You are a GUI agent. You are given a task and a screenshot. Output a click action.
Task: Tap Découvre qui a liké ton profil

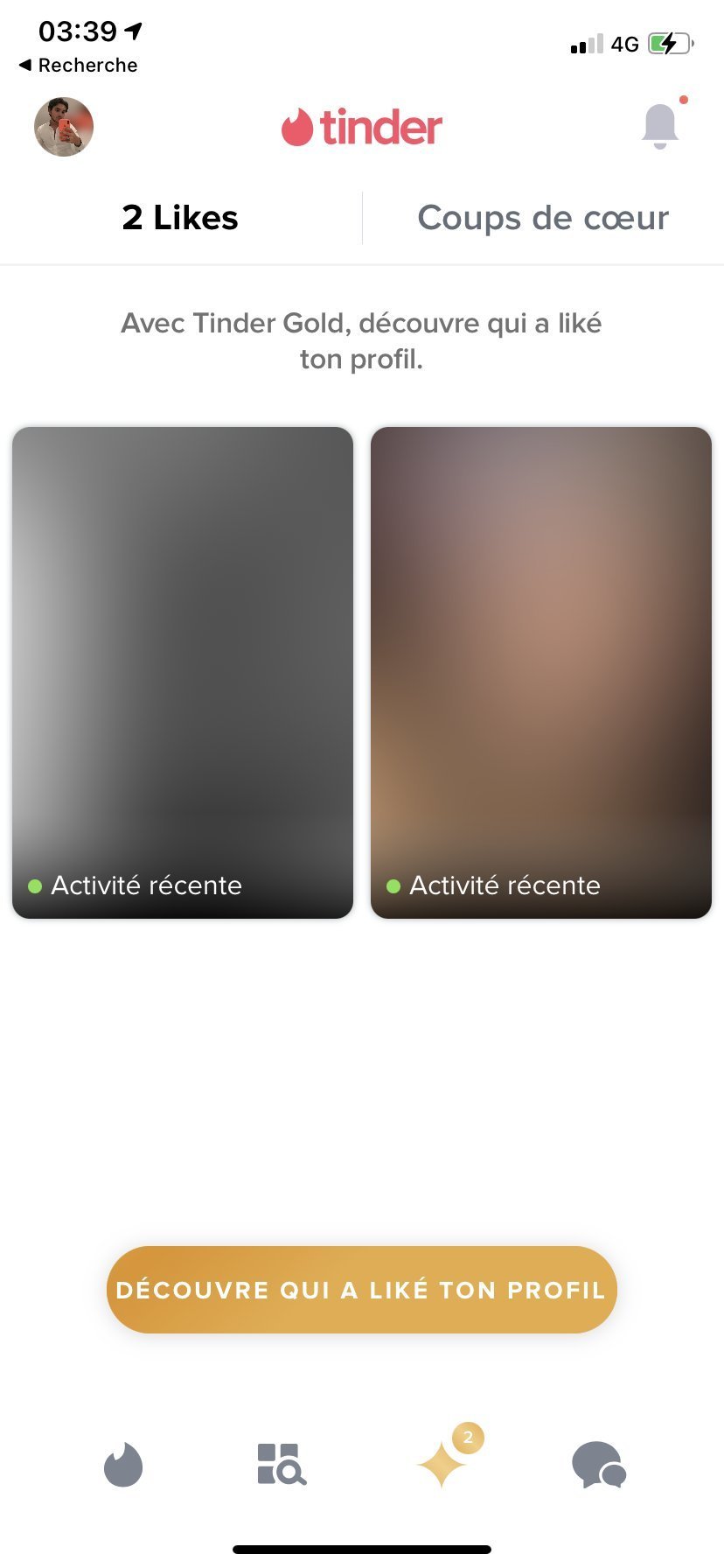click(362, 1290)
